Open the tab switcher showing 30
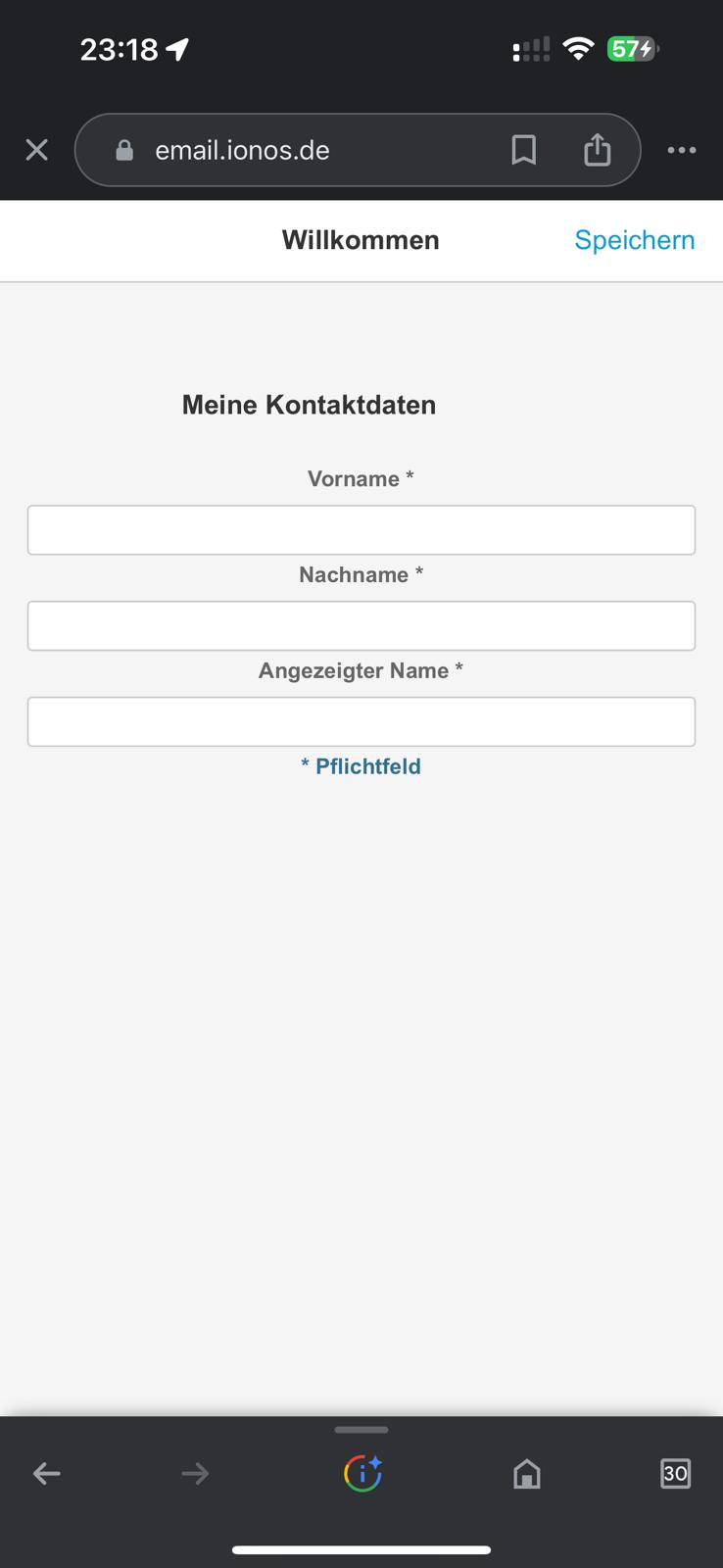Viewport: 723px width, 1568px height. pyautogui.click(x=675, y=1473)
